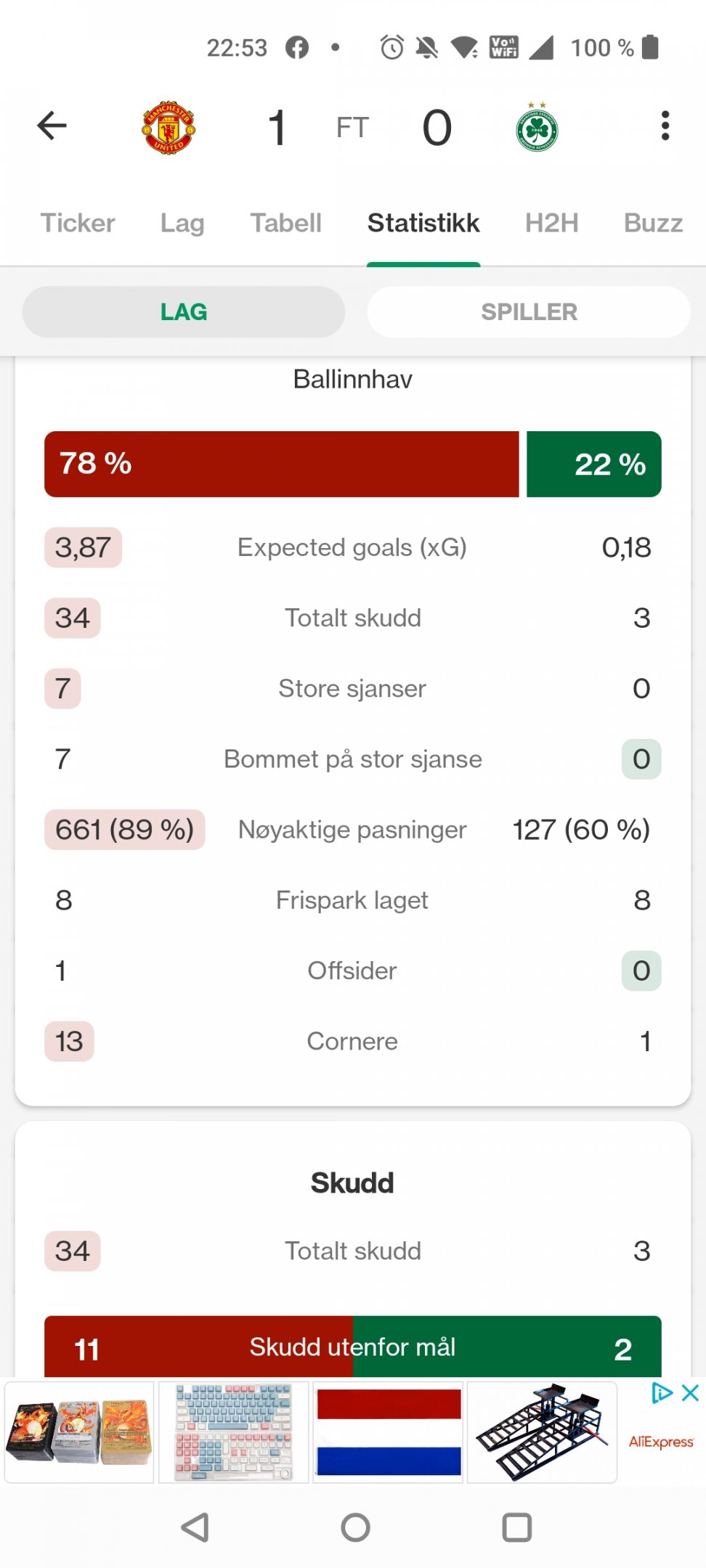Viewport: 706px width, 1568px height.
Task: Open the Buzz tab
Action: (653, 223)
